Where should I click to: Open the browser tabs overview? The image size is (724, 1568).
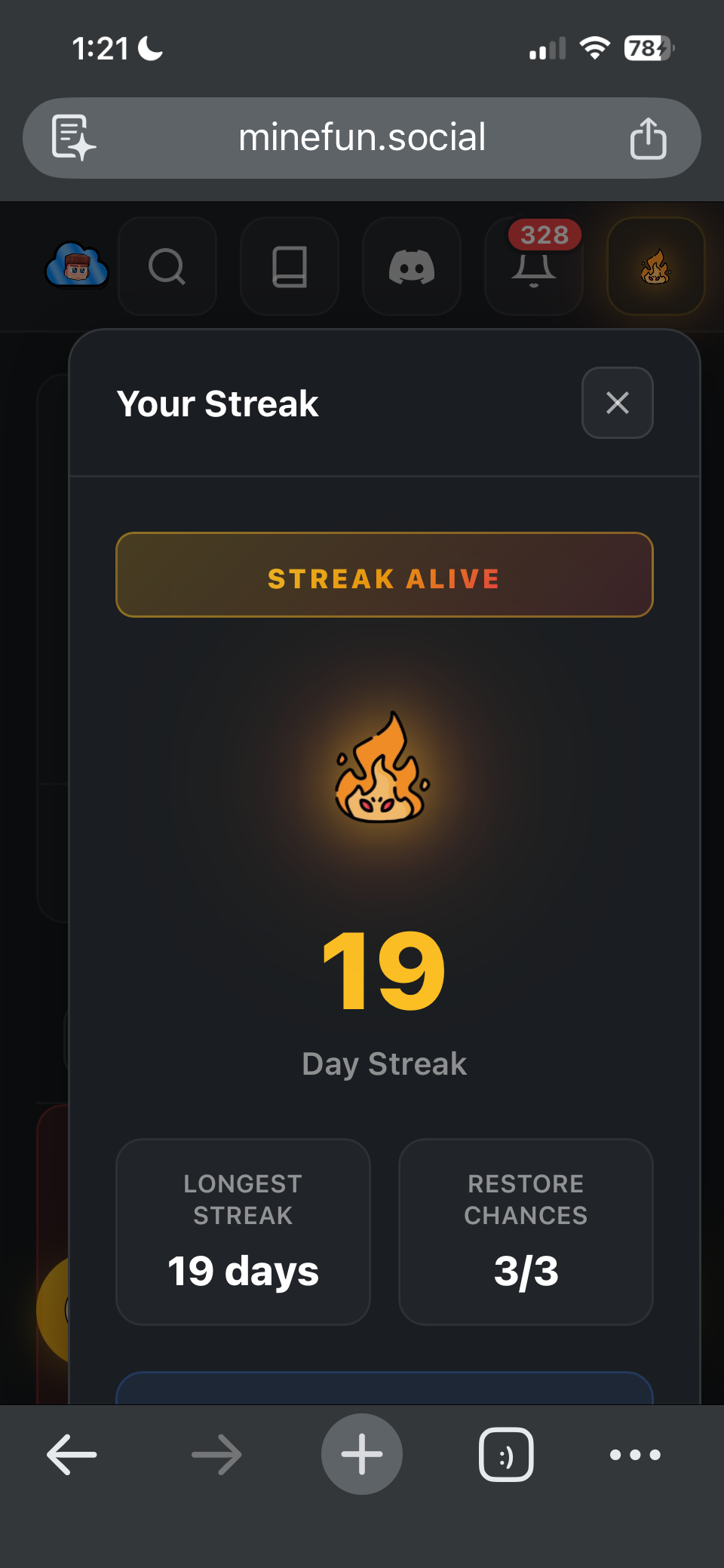pos(506,1453)
